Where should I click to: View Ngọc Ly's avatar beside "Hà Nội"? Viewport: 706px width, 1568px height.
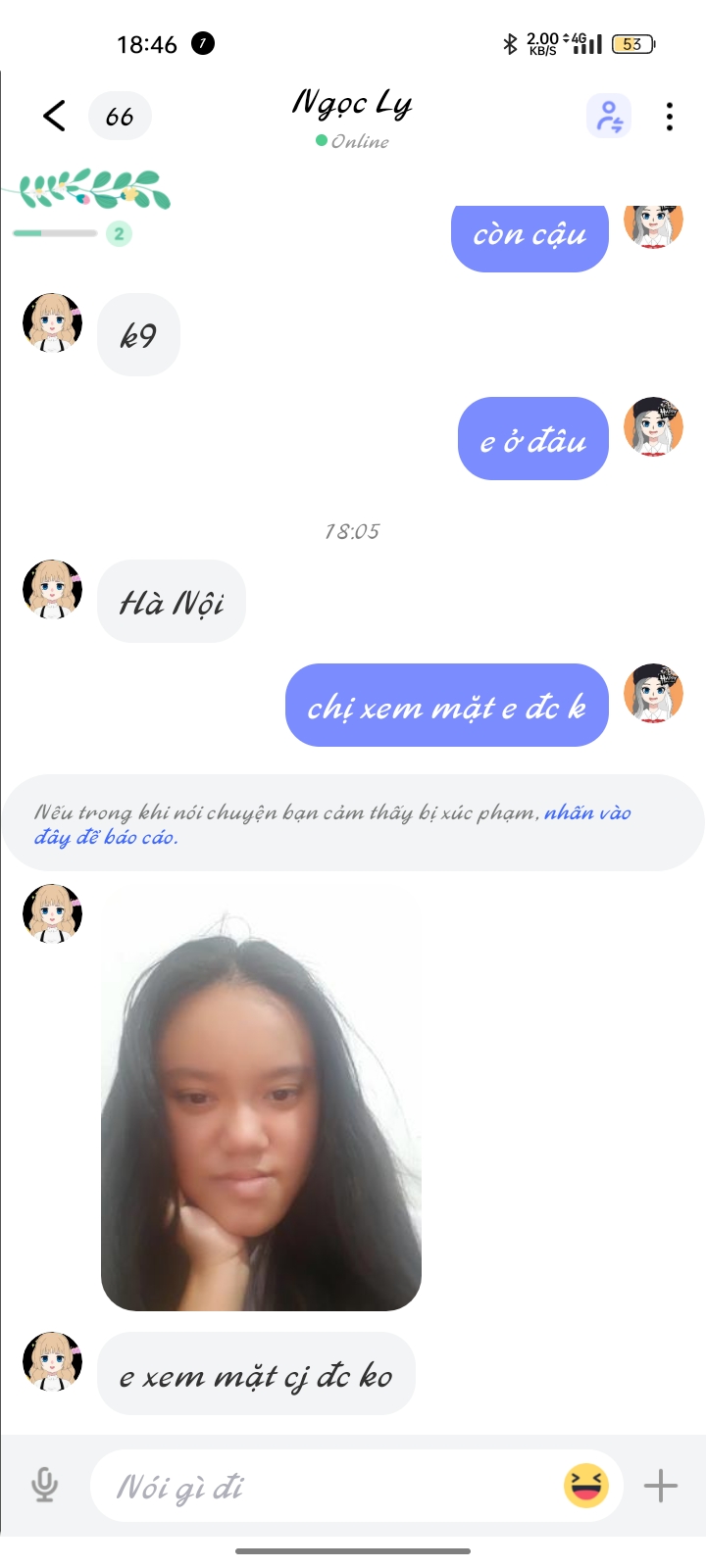coord(52,590)
